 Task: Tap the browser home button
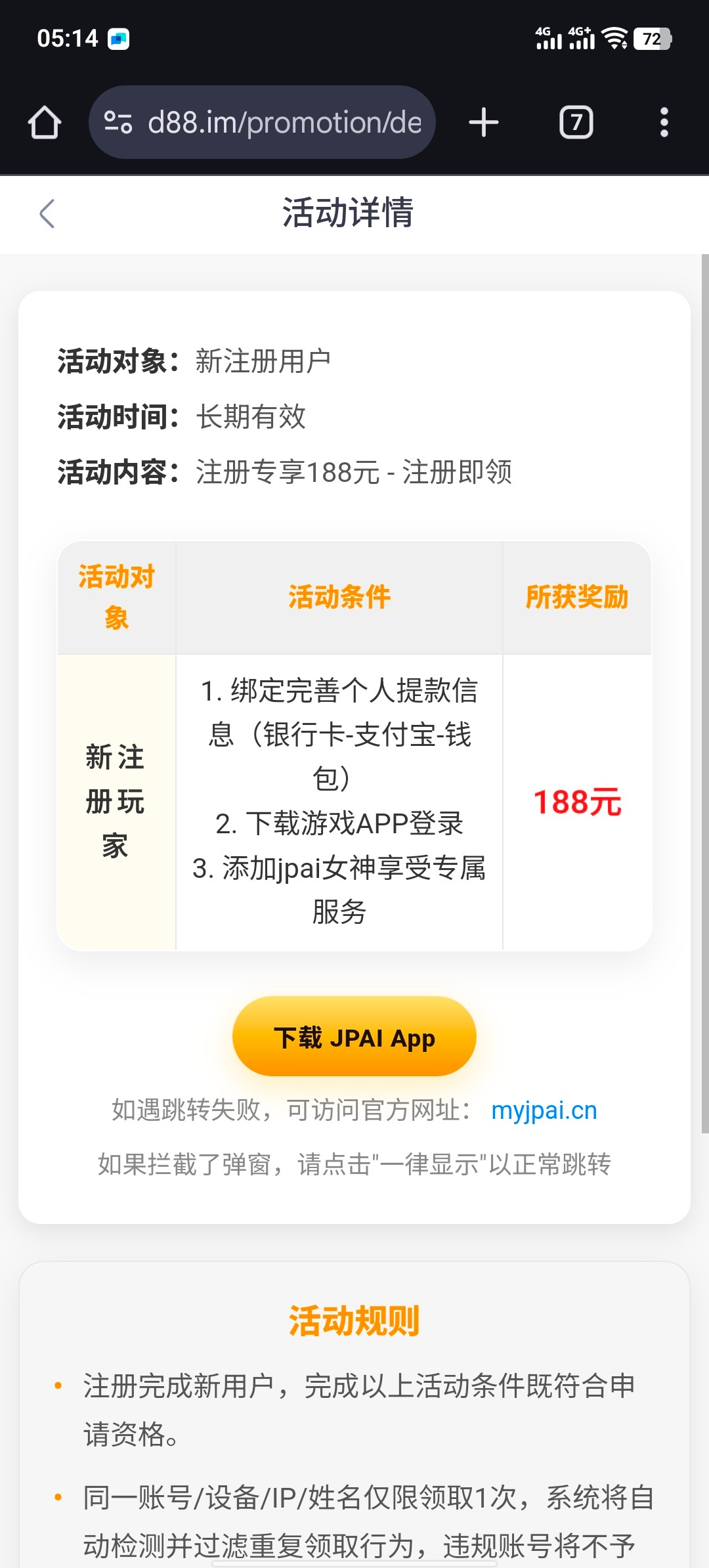[45, 122]
